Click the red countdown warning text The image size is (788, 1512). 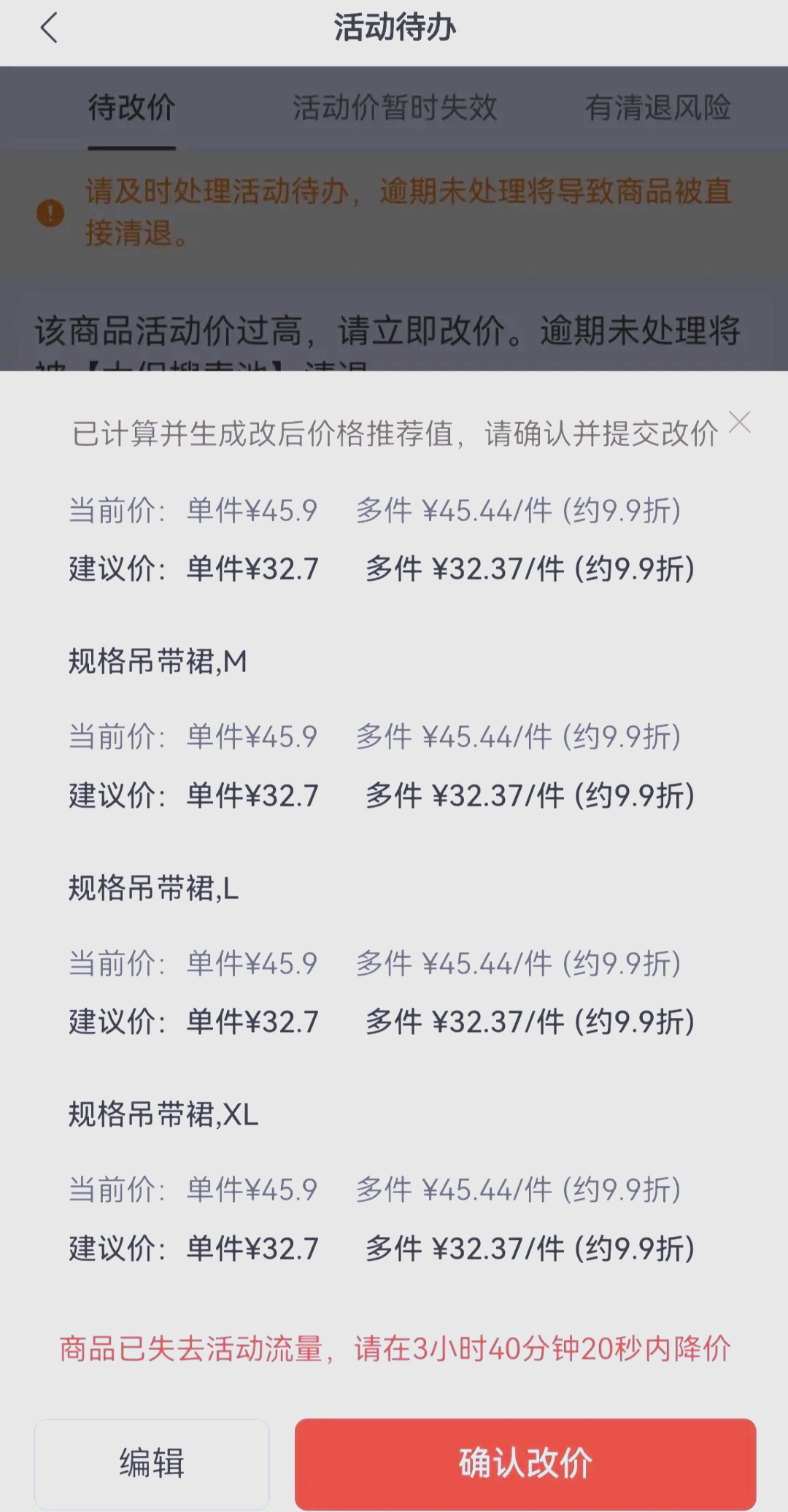click(x=393, y=1349)
